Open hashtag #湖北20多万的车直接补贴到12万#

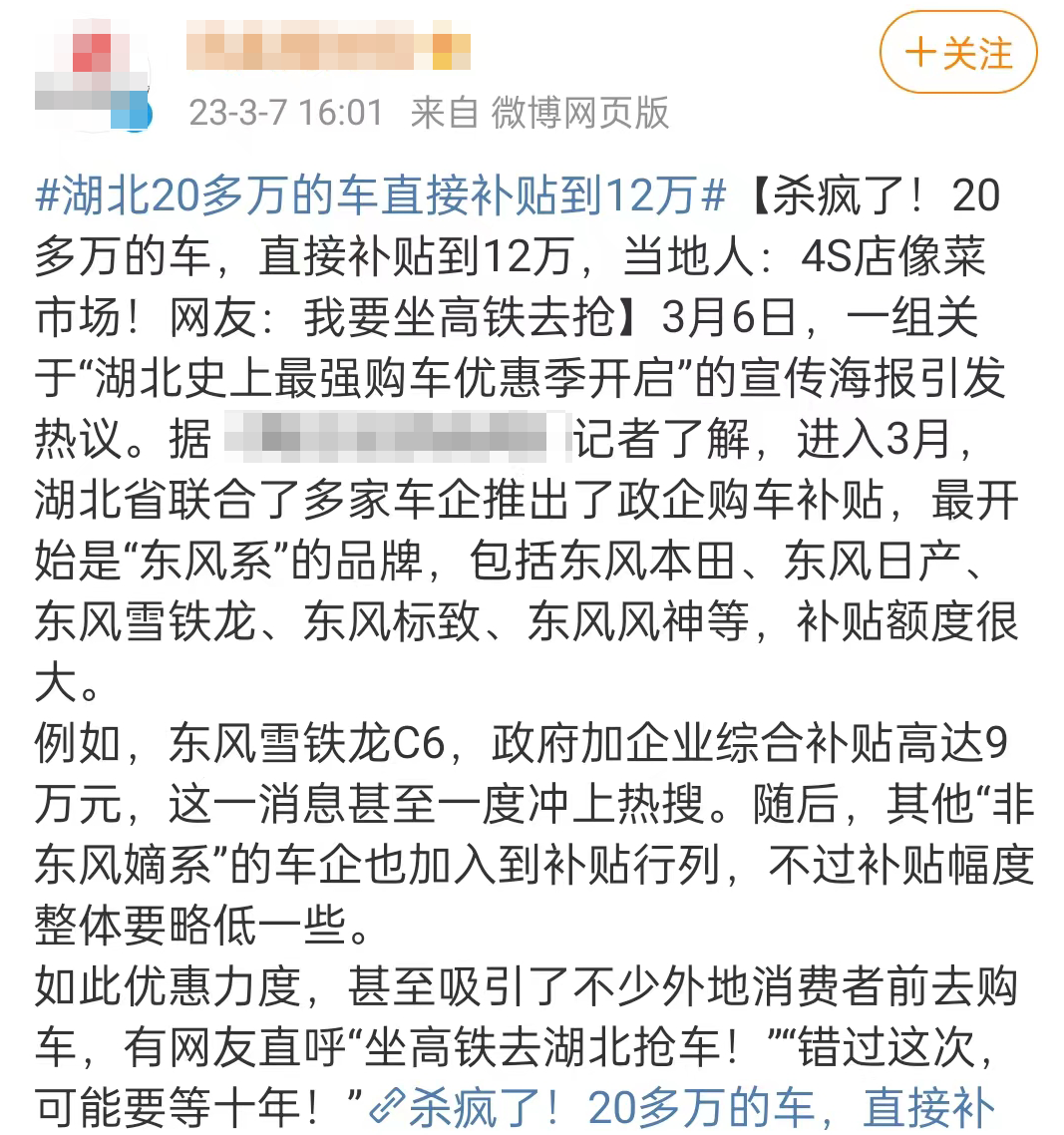pos(380,195)
